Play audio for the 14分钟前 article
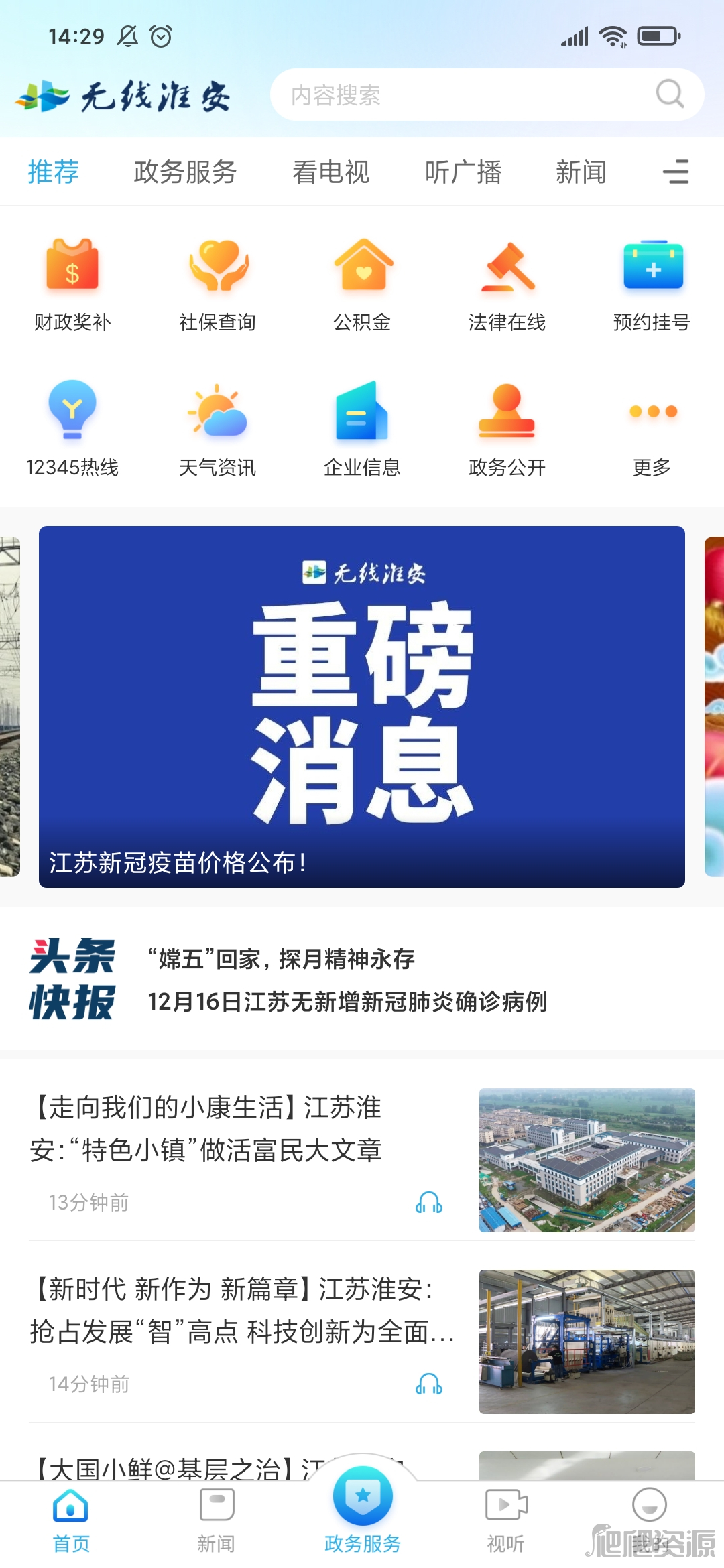The height and width of the screenshot is (1568, 724). 429,1384
